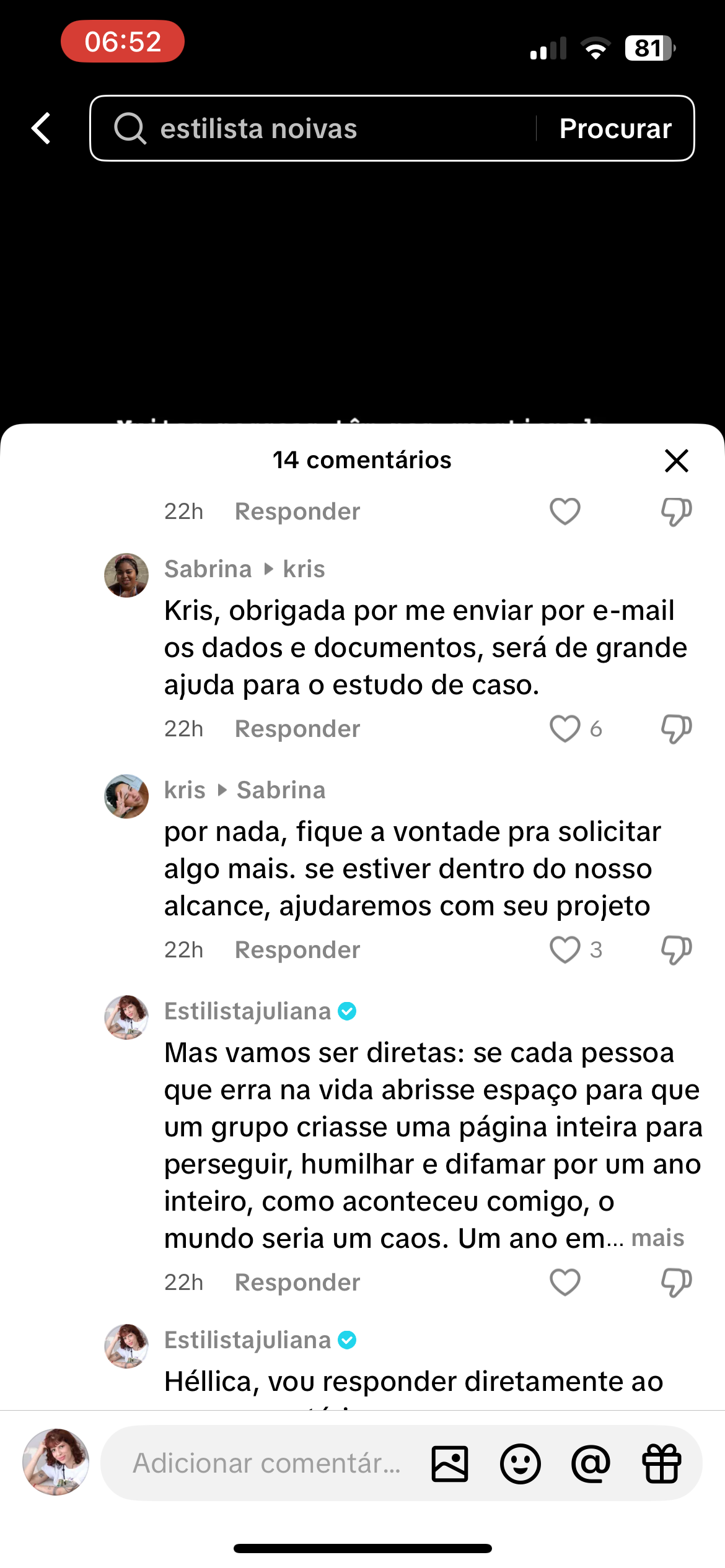Image resolution: width=725 pixels, height=1568 pixels.
Task: Expand Estilistajuliana's comment with 'mais'
Action: click(x=657, y=1239)
